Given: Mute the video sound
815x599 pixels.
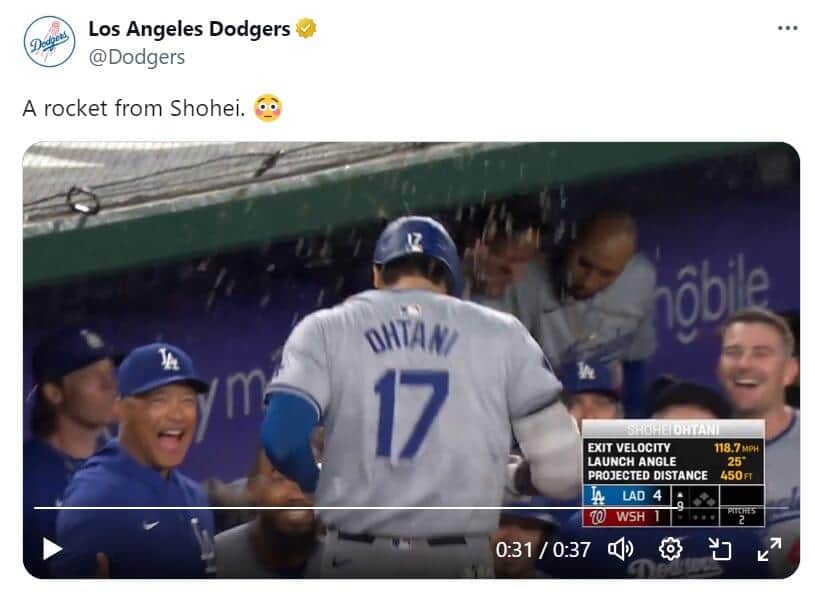Looking at the screenshot, I should click(621, 549).
